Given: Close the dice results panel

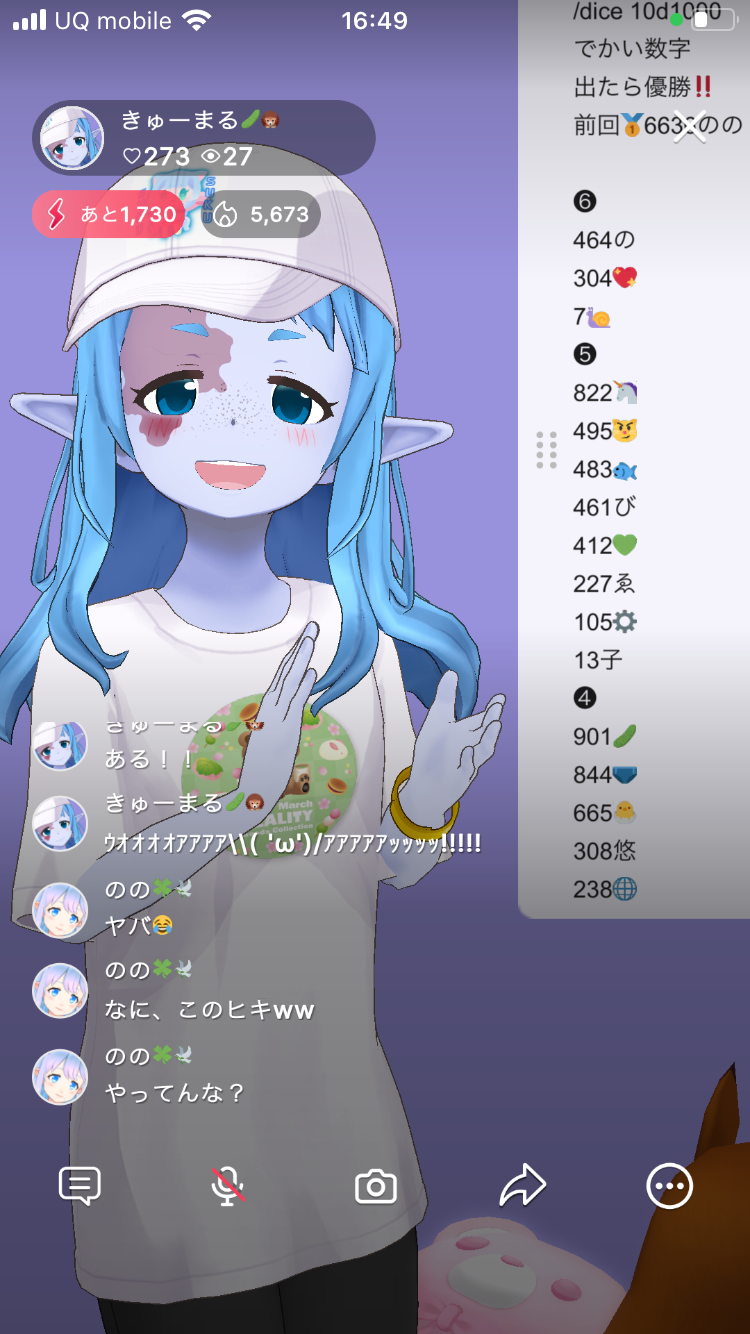Looking at the screenshot, I should tap(689, 127).
